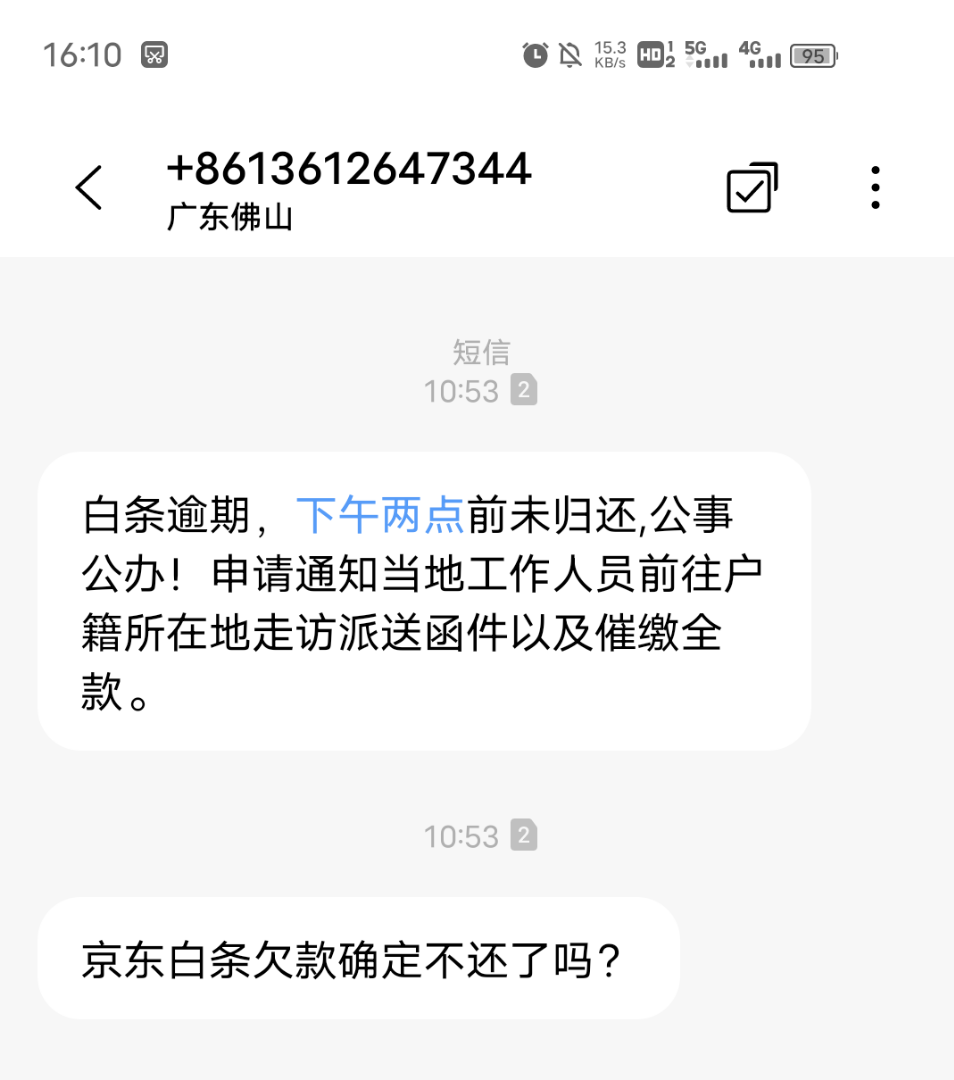Select the 白条逾期 warning message bubble
The image size is (954, 1080).
pyautogui.click(x=424, y=598)
